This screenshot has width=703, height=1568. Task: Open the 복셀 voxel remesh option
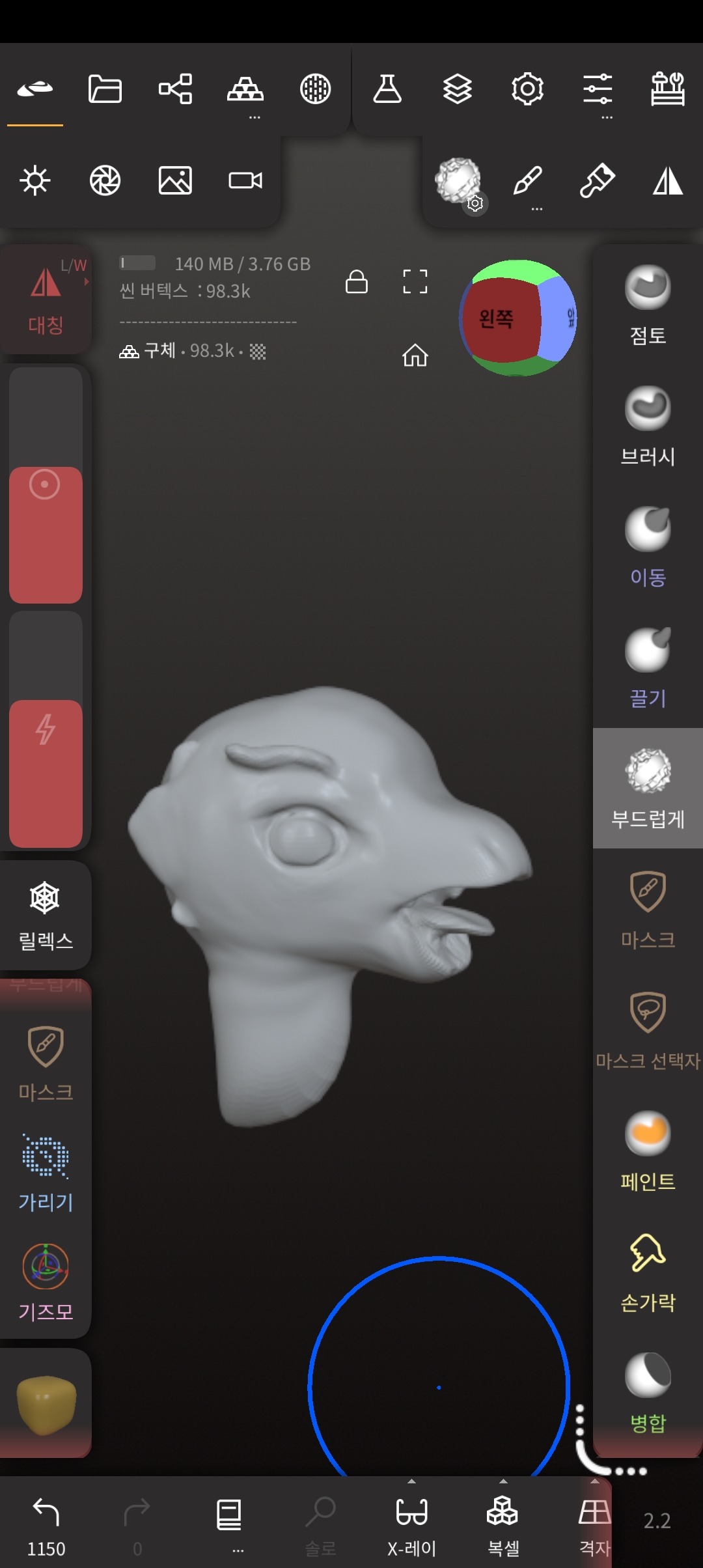(x=503, y=1524)
